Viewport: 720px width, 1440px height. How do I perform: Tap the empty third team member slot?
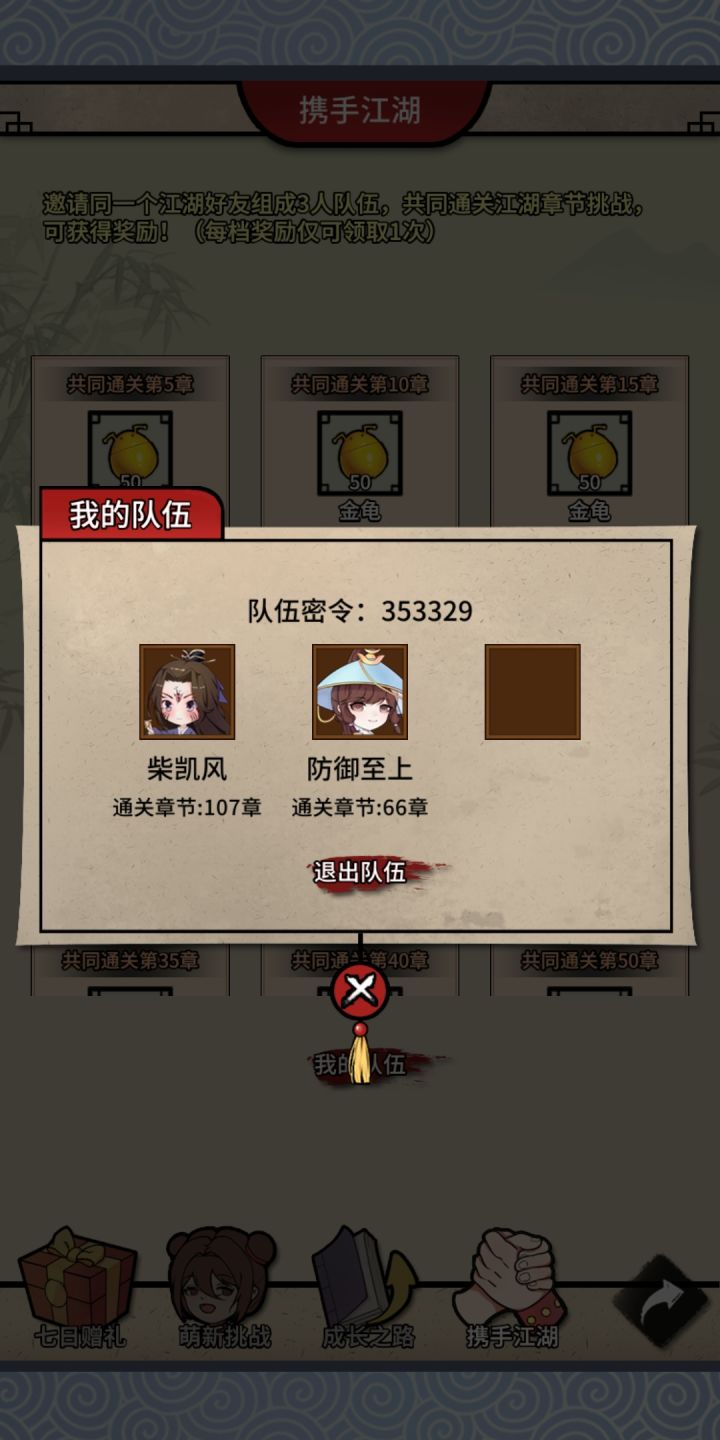point(530,690)
